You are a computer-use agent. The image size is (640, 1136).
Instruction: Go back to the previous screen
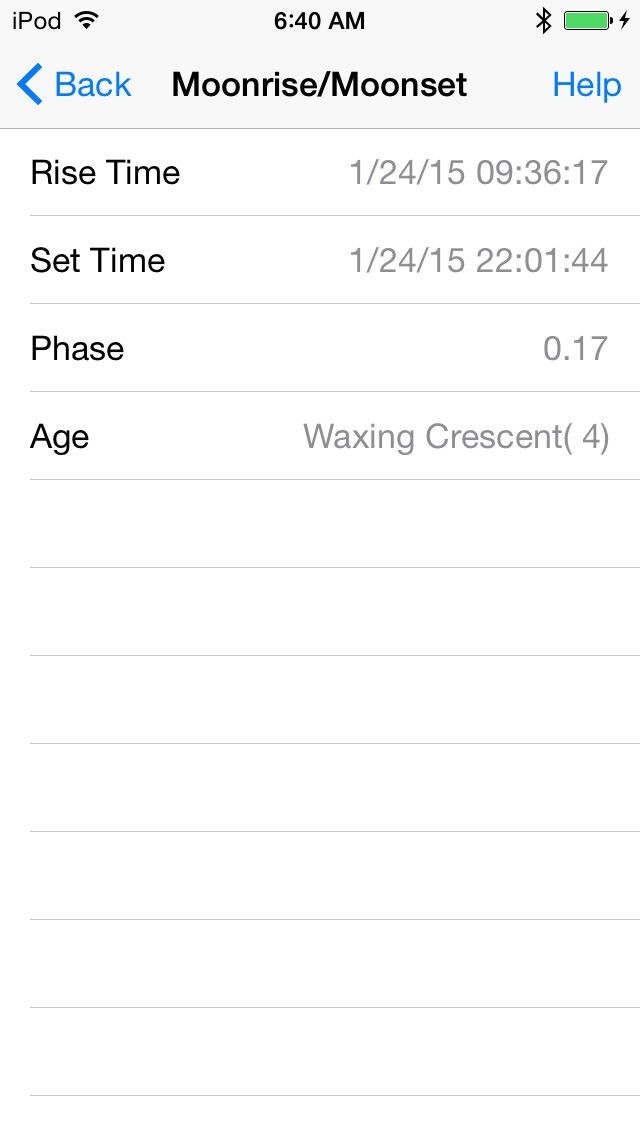75,85
